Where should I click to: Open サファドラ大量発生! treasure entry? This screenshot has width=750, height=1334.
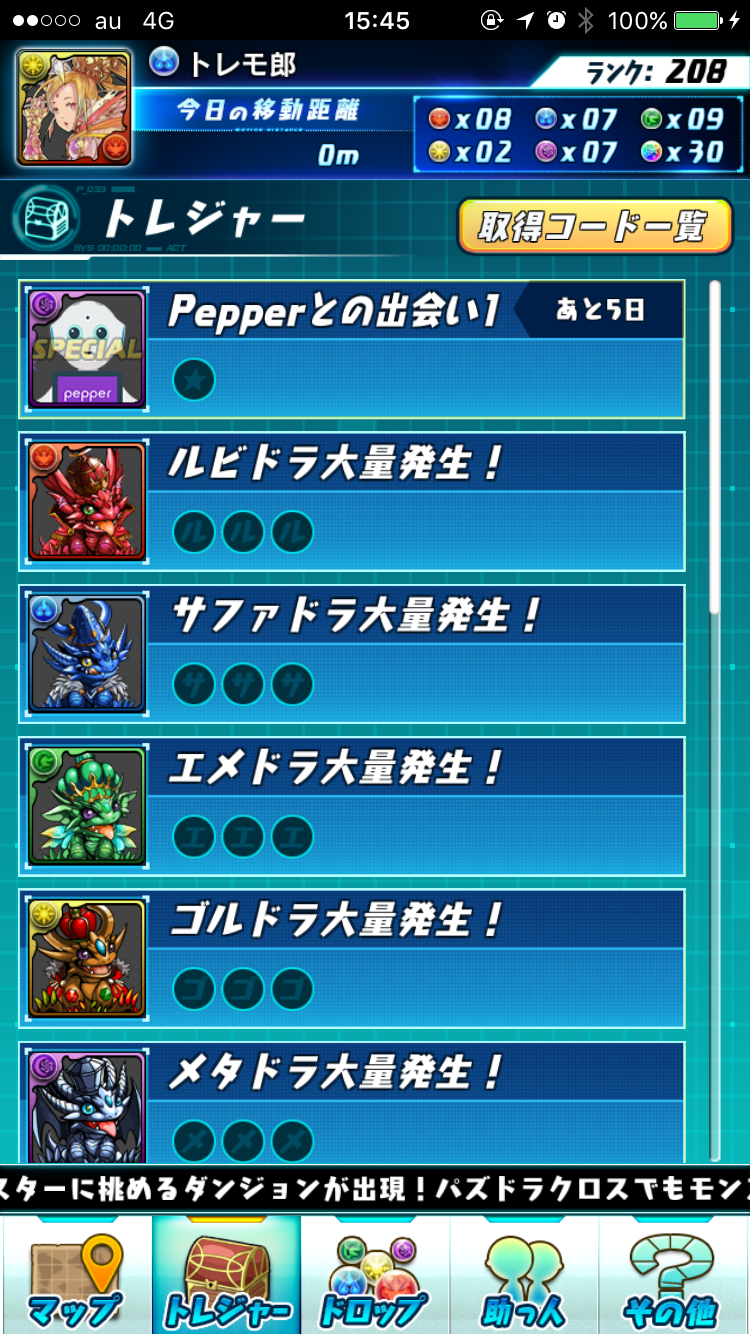352,654
